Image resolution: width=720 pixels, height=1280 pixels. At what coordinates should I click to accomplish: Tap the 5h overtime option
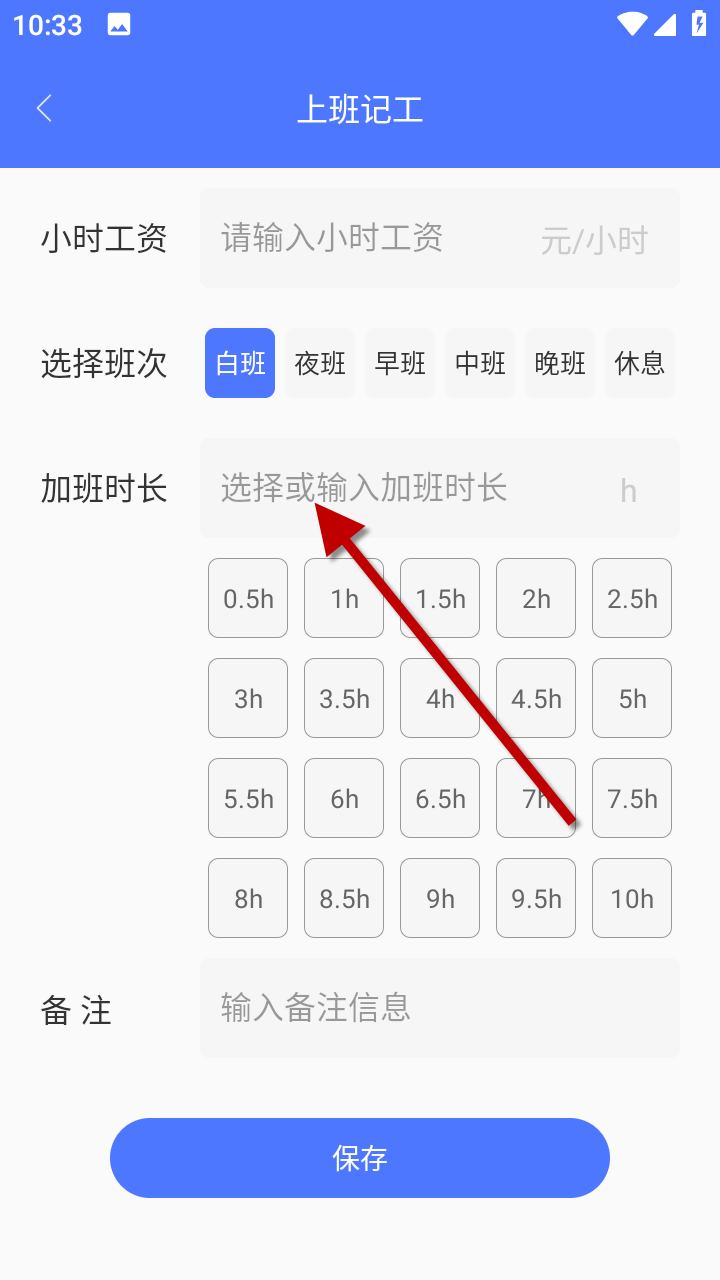tap(632, 698)
